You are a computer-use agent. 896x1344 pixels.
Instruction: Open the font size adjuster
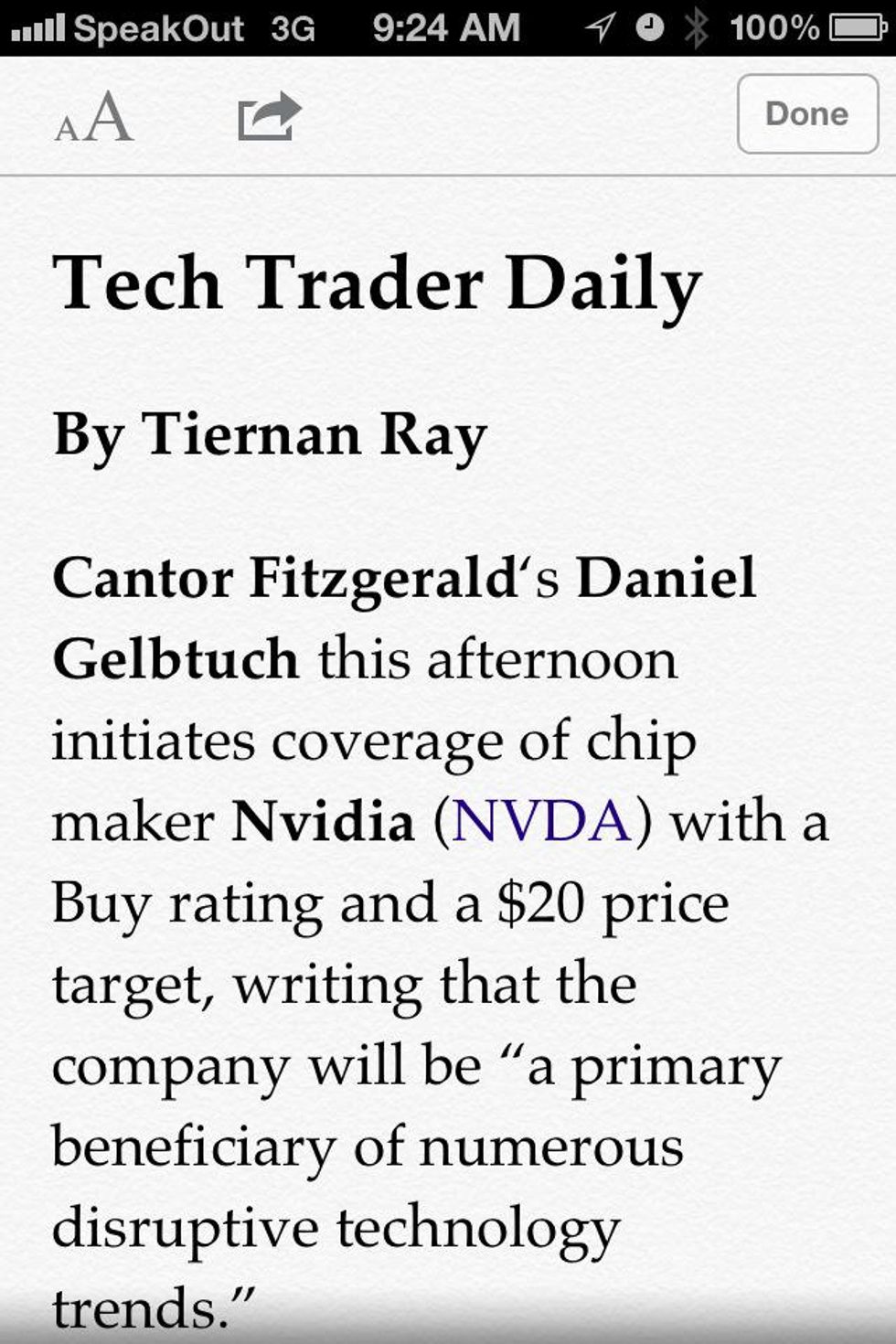pyautogui.click(x=94, y=116)
